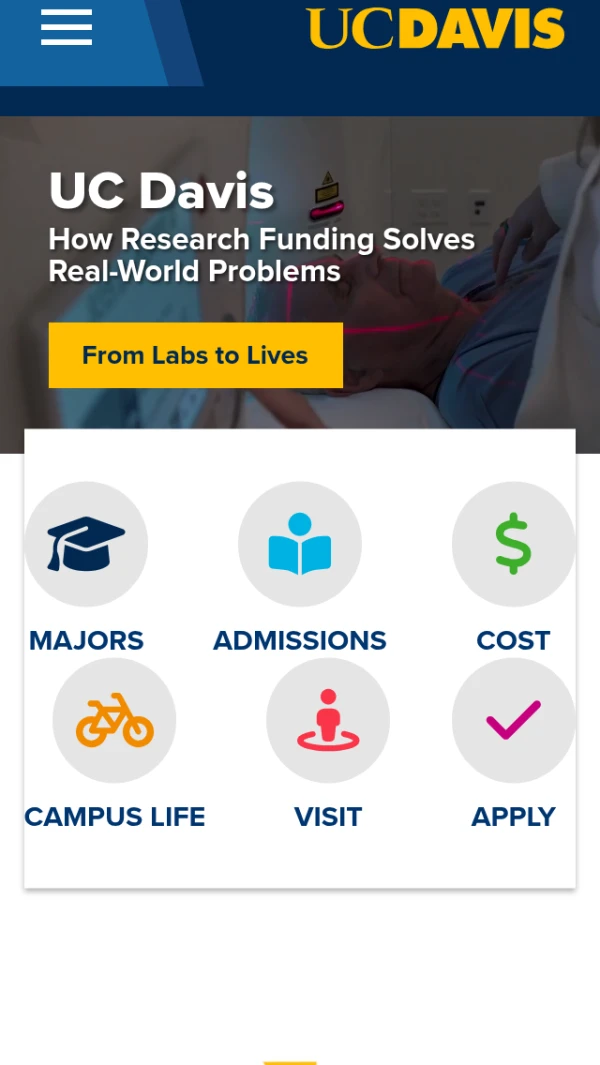Go to the UC Davis homepage logo
The image size is (600, 1065).
(435, 28)
